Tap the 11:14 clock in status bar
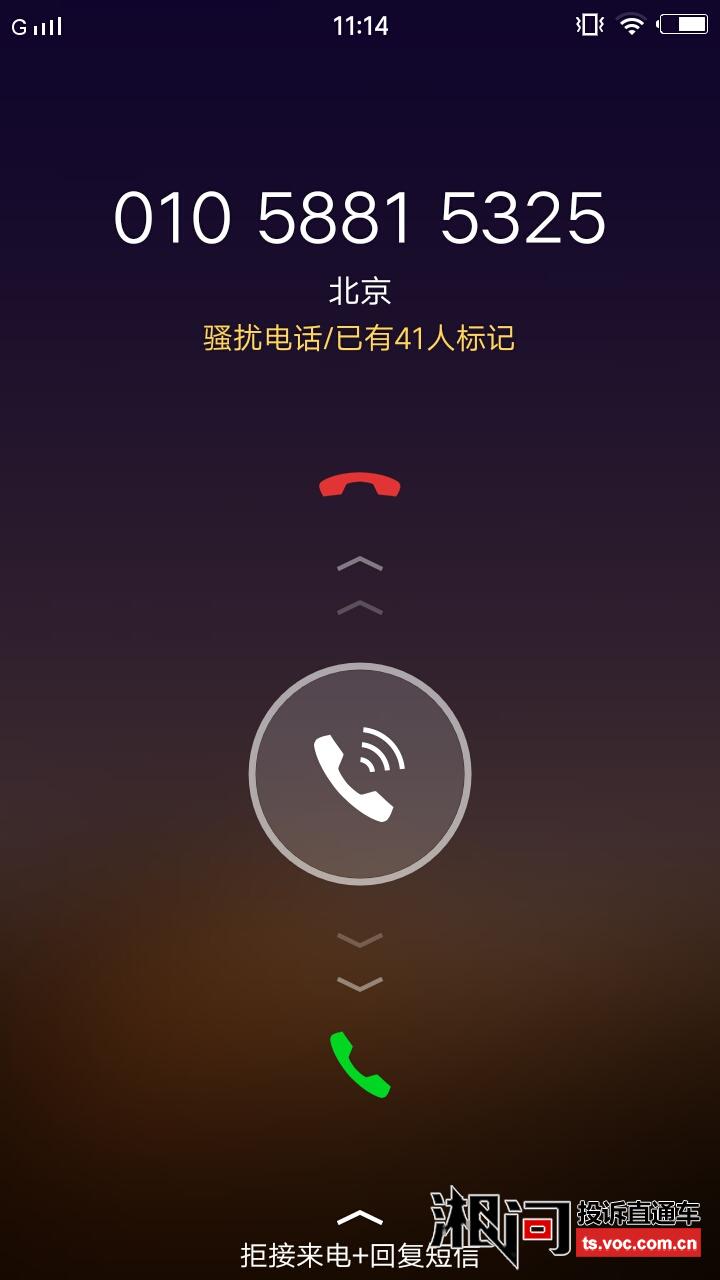 coord(360,27)
